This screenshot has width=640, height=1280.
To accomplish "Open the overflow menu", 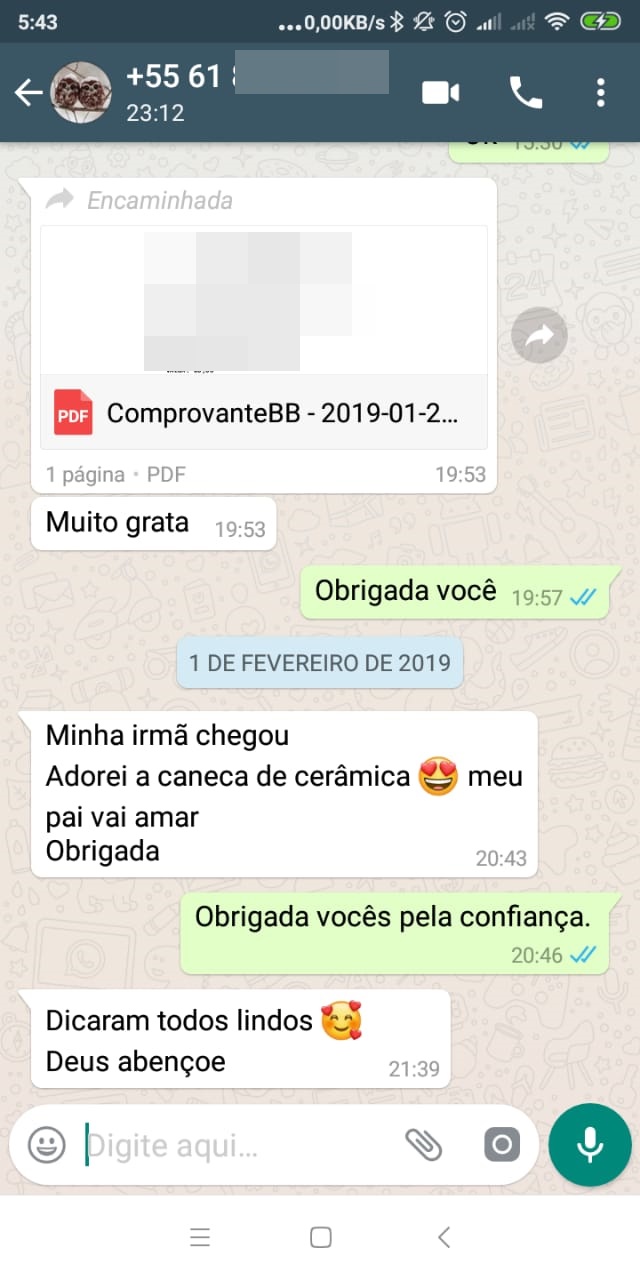I will pyautogui.click(x=600, y=93).
